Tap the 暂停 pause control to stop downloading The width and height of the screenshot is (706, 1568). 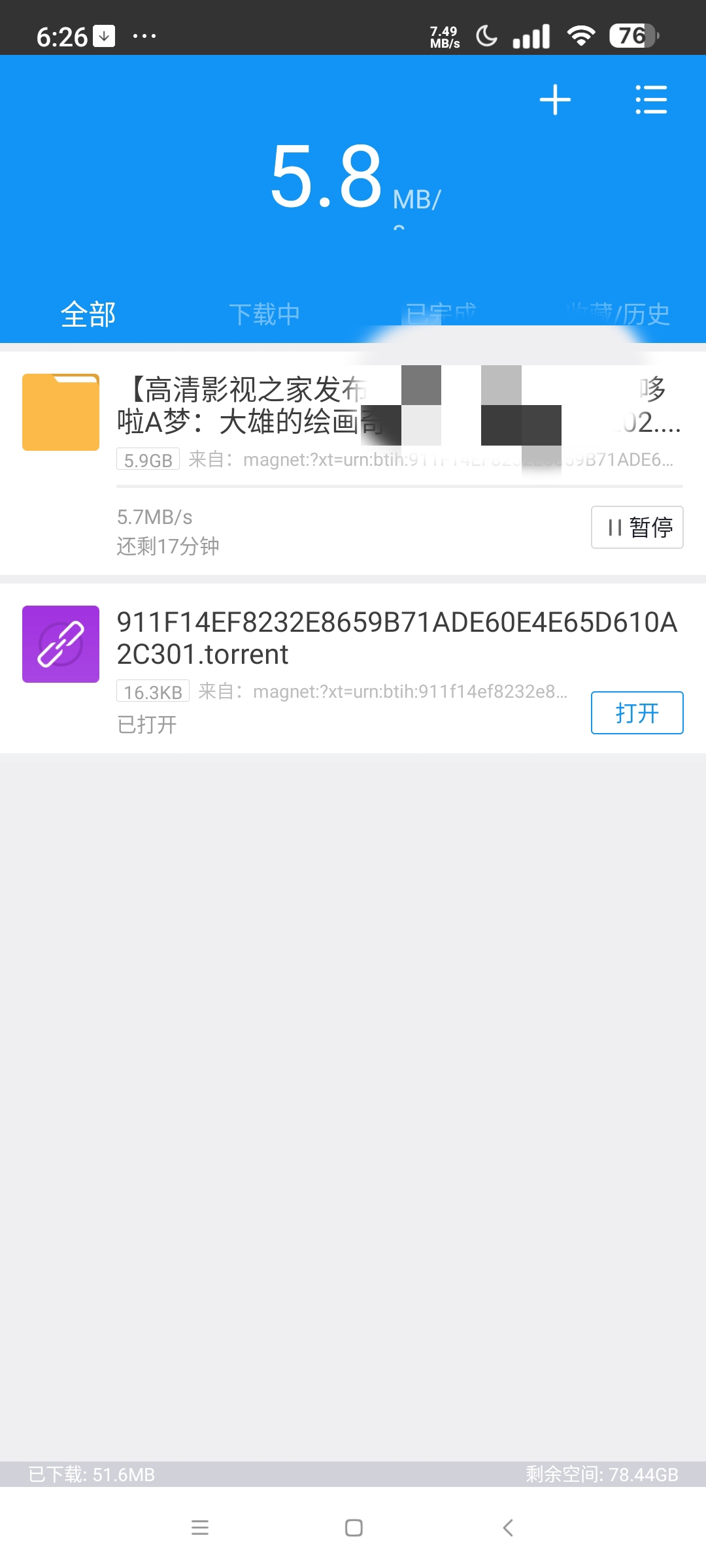pos(637,527)
